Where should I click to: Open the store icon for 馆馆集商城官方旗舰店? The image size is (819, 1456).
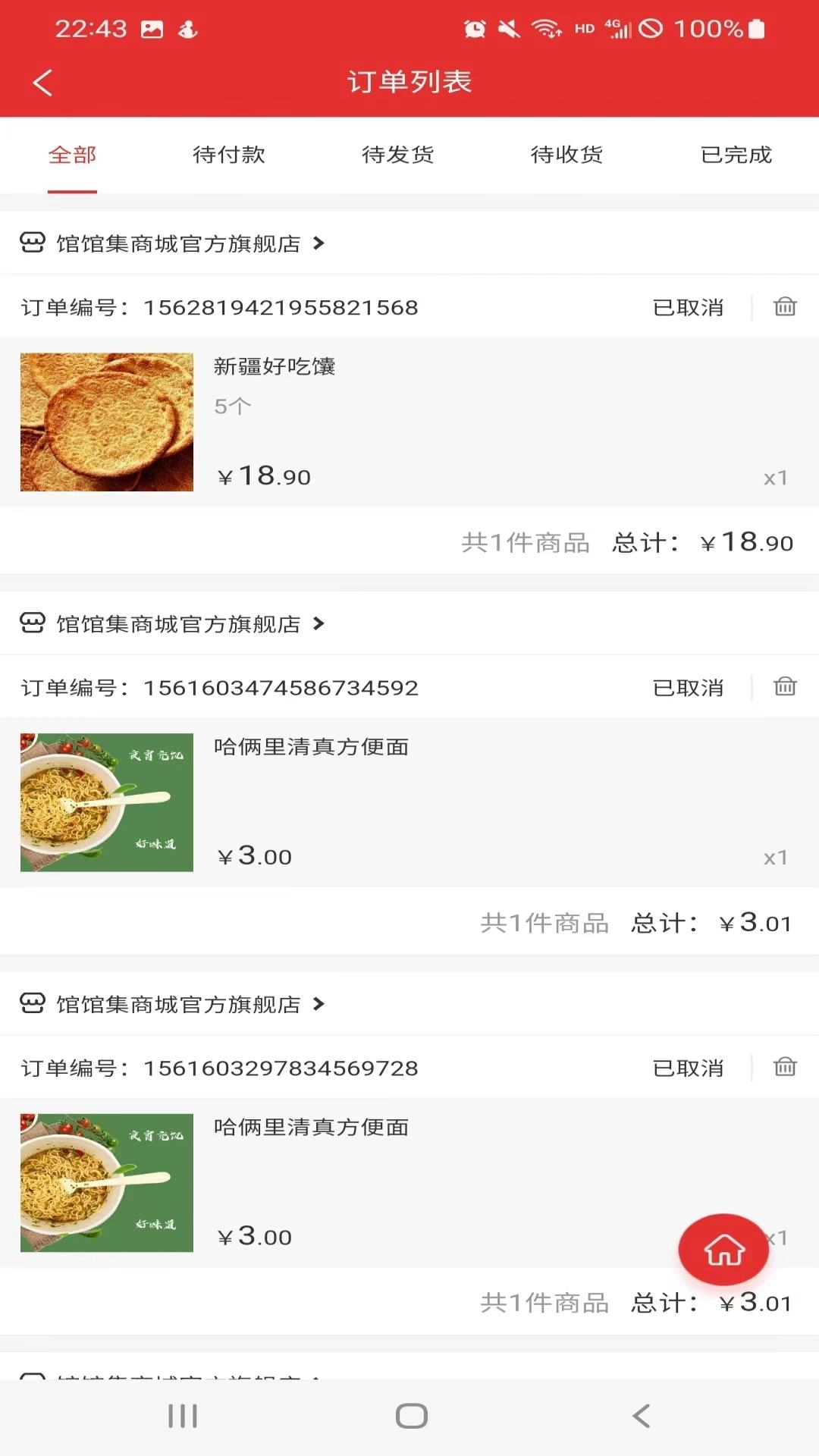(32, 243)
